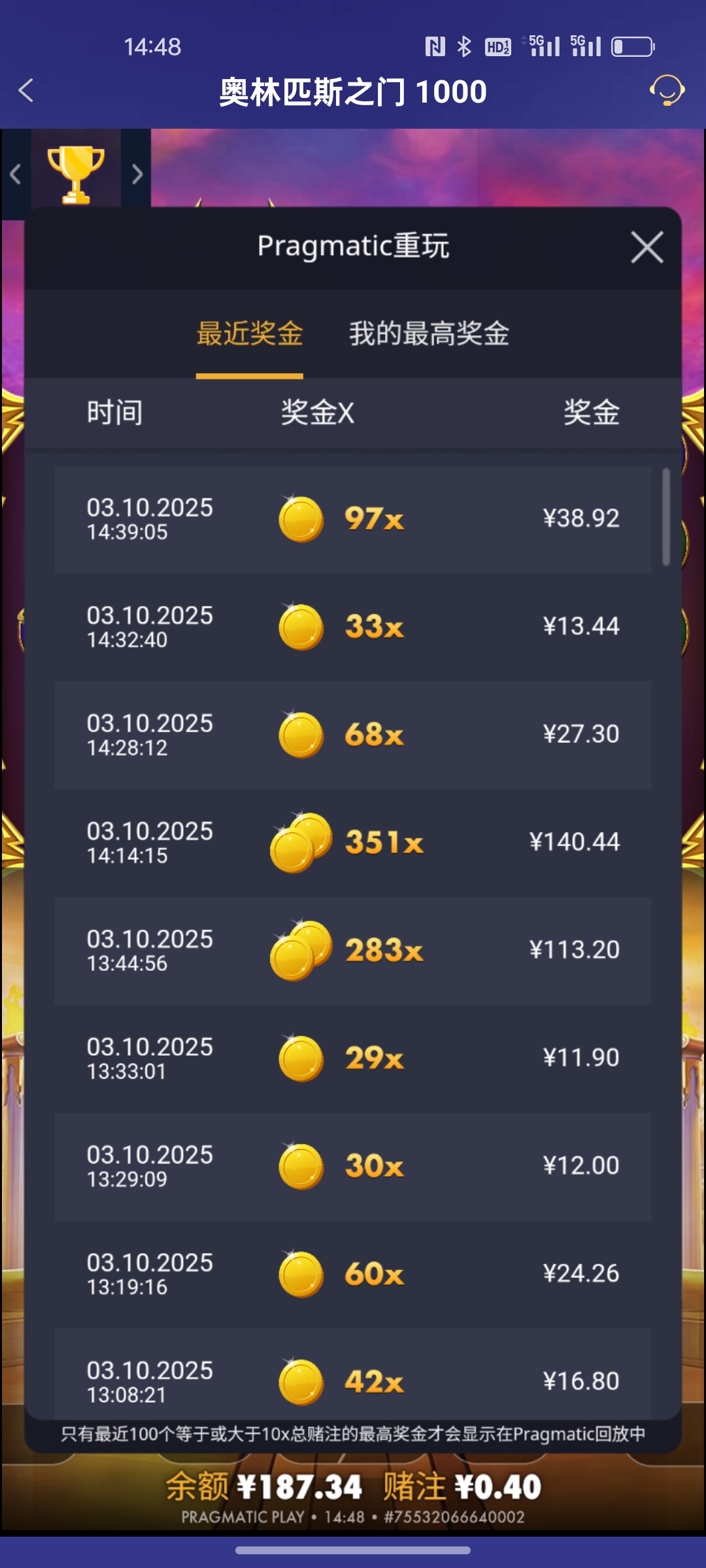This screenshot has width=706, height=1568.
Task: Go back using the top-left arrow
Action: click(x=26, y=91)
